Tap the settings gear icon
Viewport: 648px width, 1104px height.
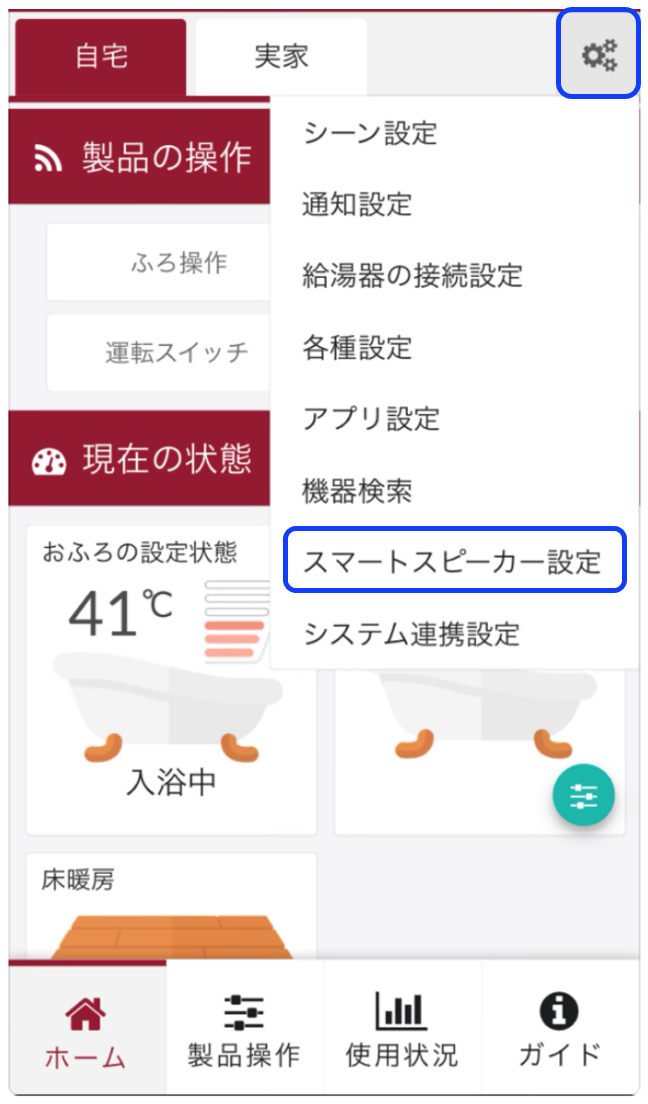pyautogui.click(x=598, y=54)
